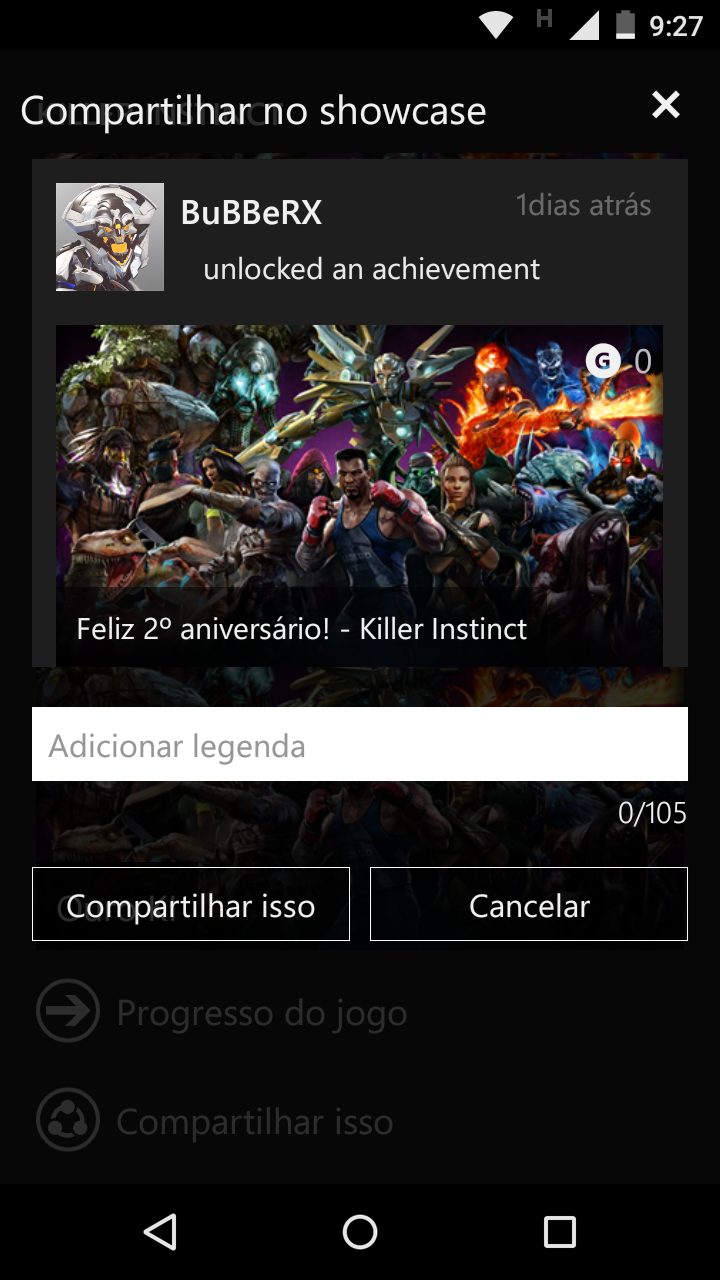Go back using the system back button

coord(160,1232)
